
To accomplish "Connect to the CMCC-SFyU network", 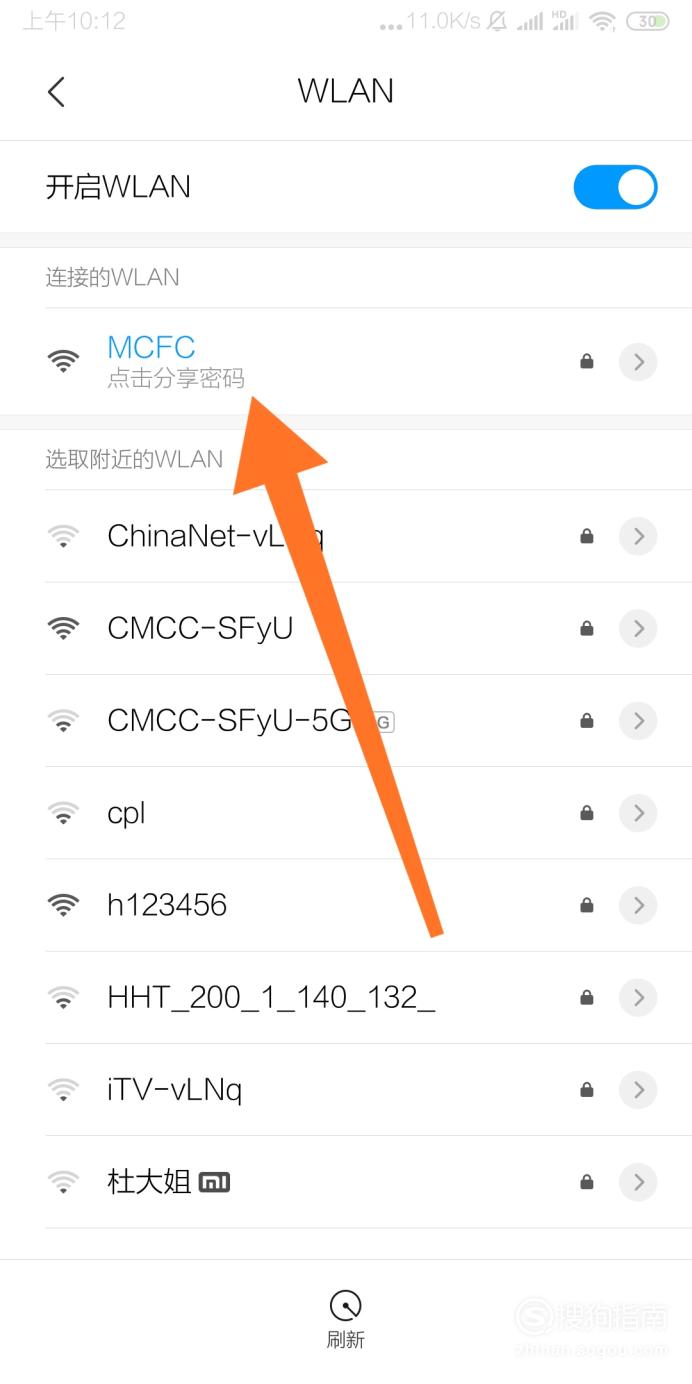I will [x=346, y=629].
